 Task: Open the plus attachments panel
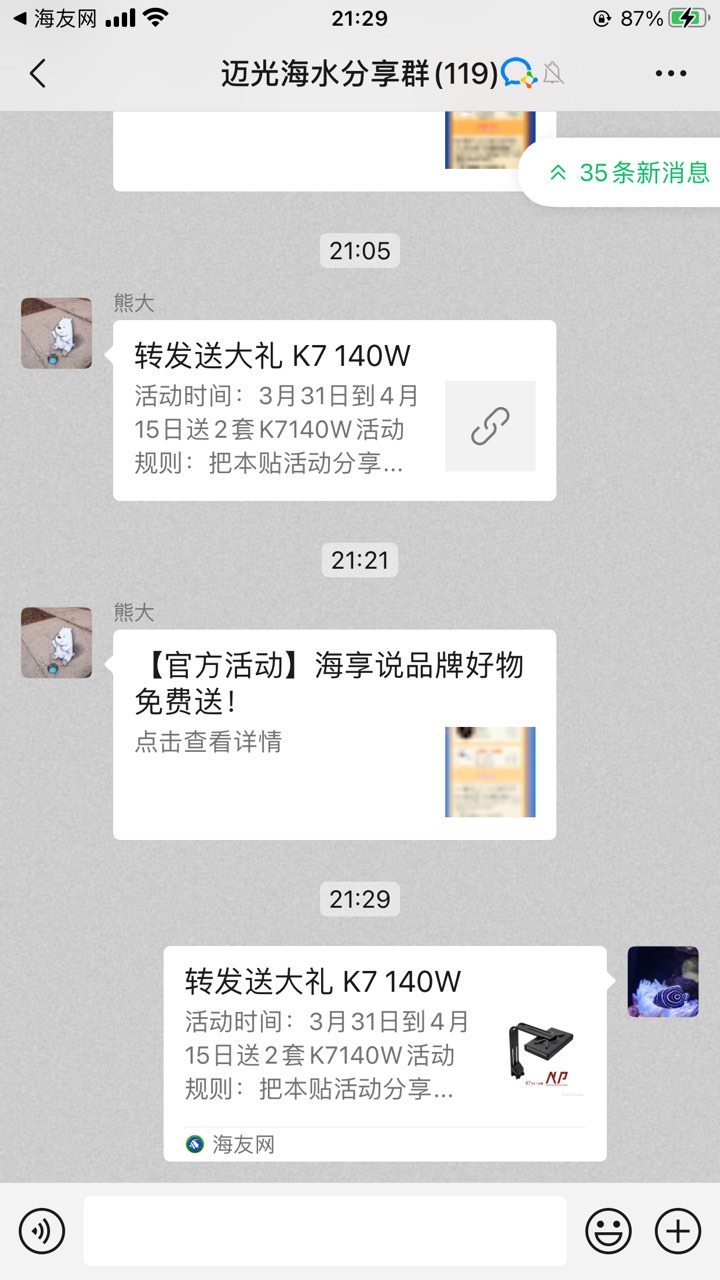(x=677, y=1230)
